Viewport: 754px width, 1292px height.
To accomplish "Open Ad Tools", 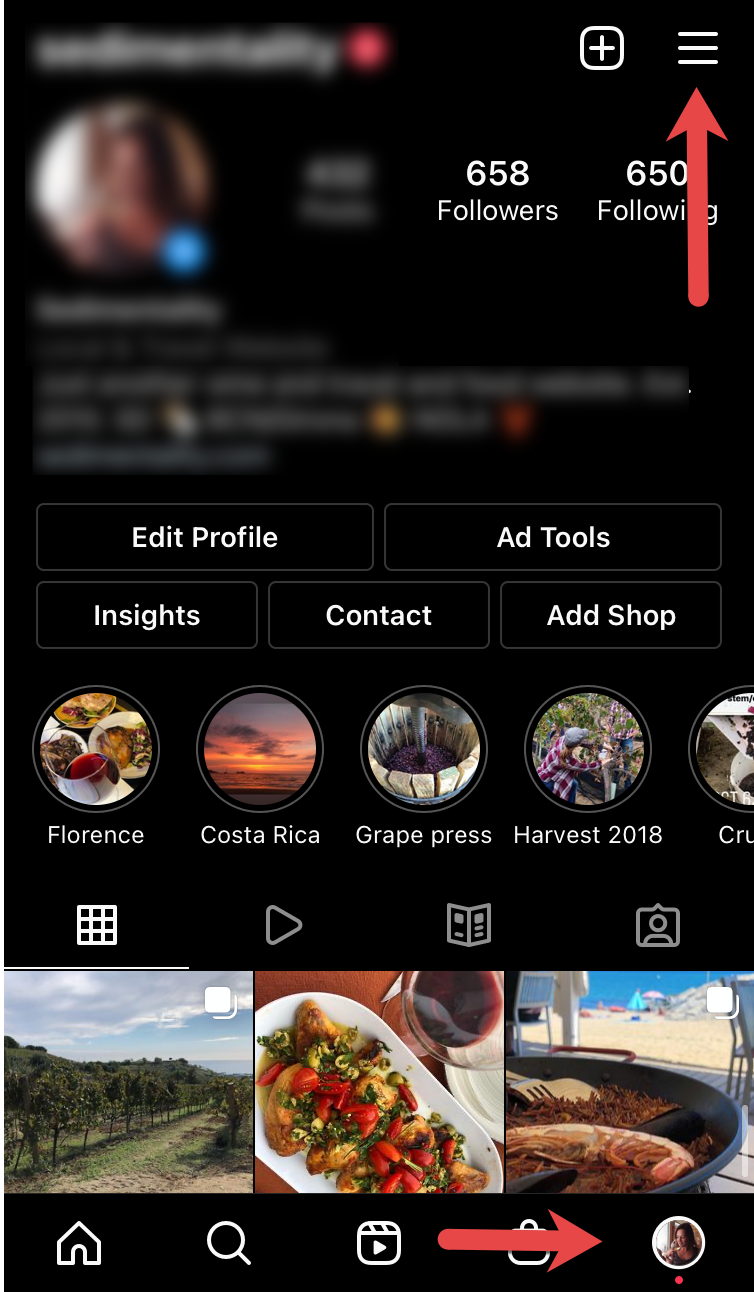I will click(x=553, y=537).
